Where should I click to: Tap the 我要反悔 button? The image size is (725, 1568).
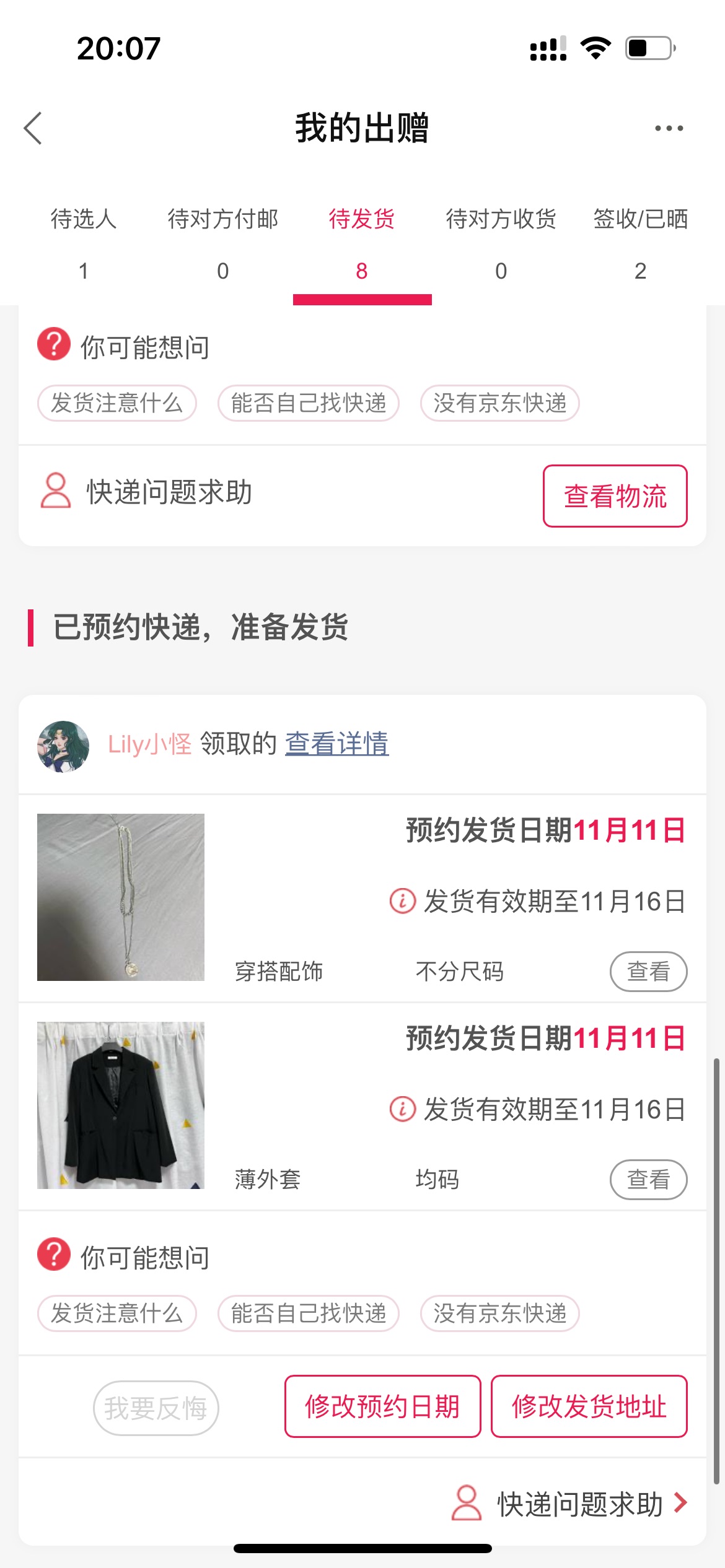156,1408
